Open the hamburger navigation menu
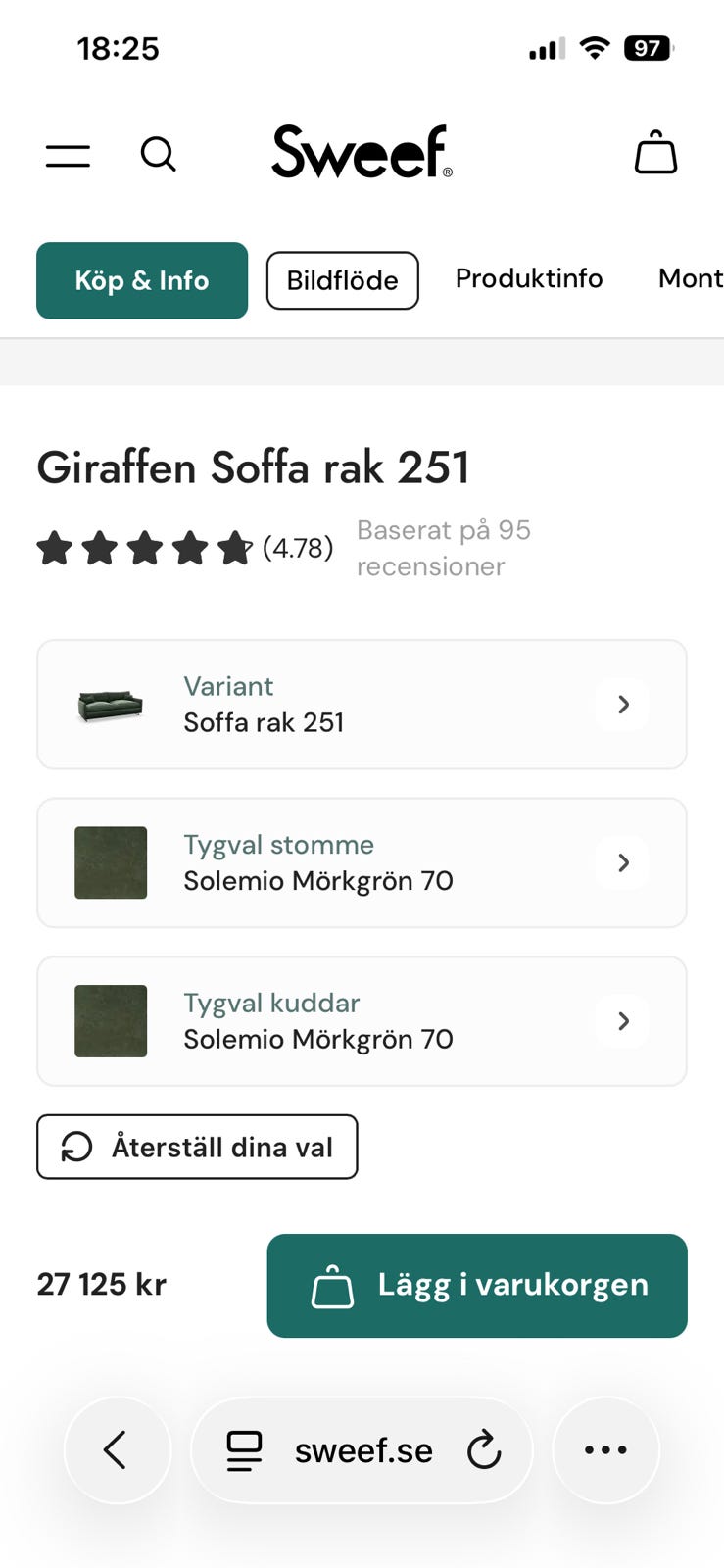 coord(67,154)
